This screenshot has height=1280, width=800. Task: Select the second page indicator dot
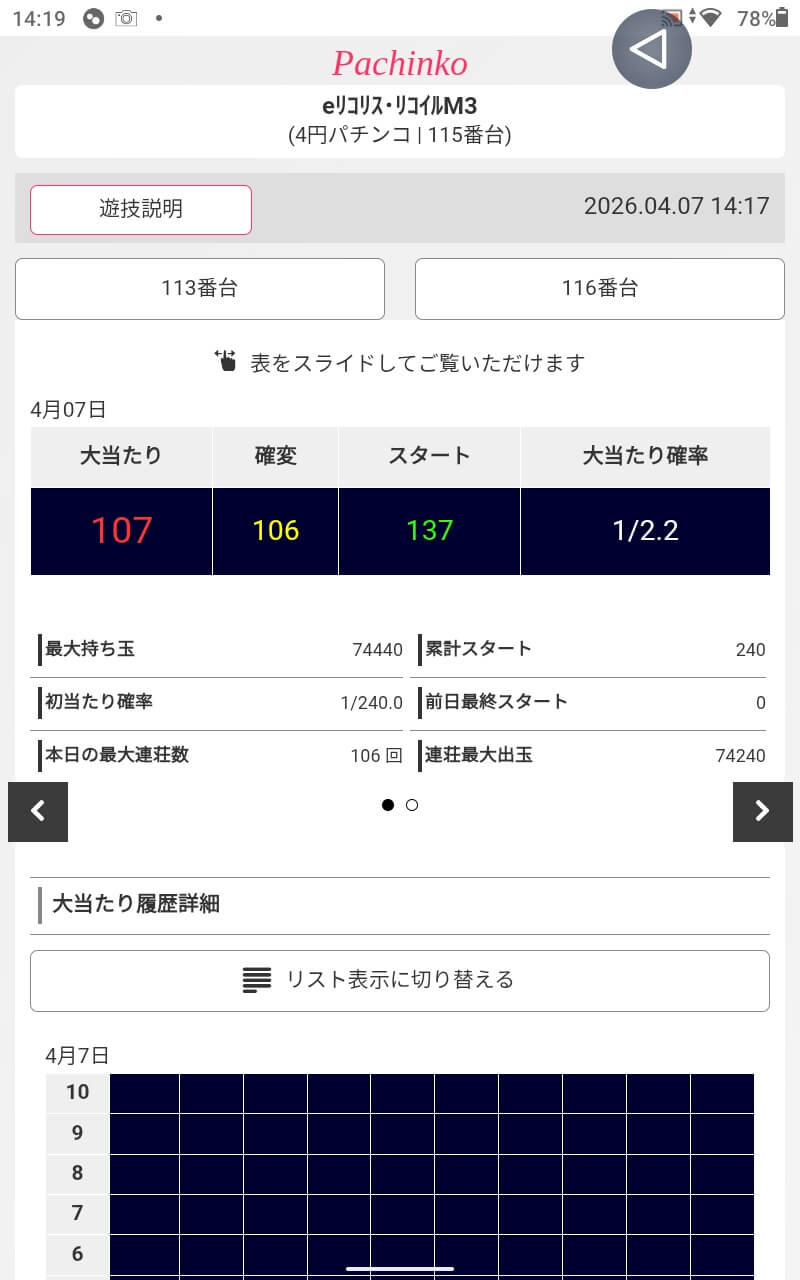(x=412, y=805)
